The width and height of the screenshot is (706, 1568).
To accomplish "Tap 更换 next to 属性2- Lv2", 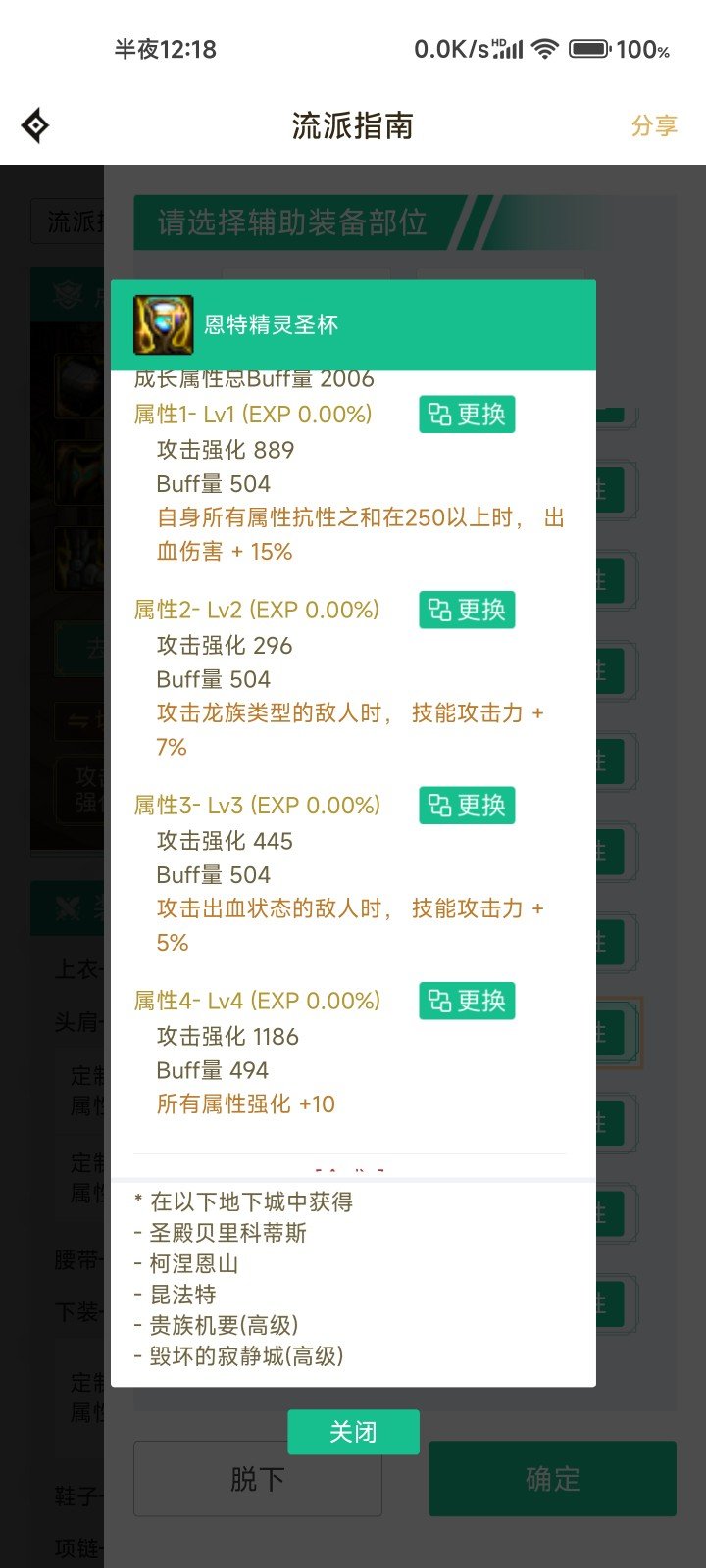I will (x=467, y=610).
